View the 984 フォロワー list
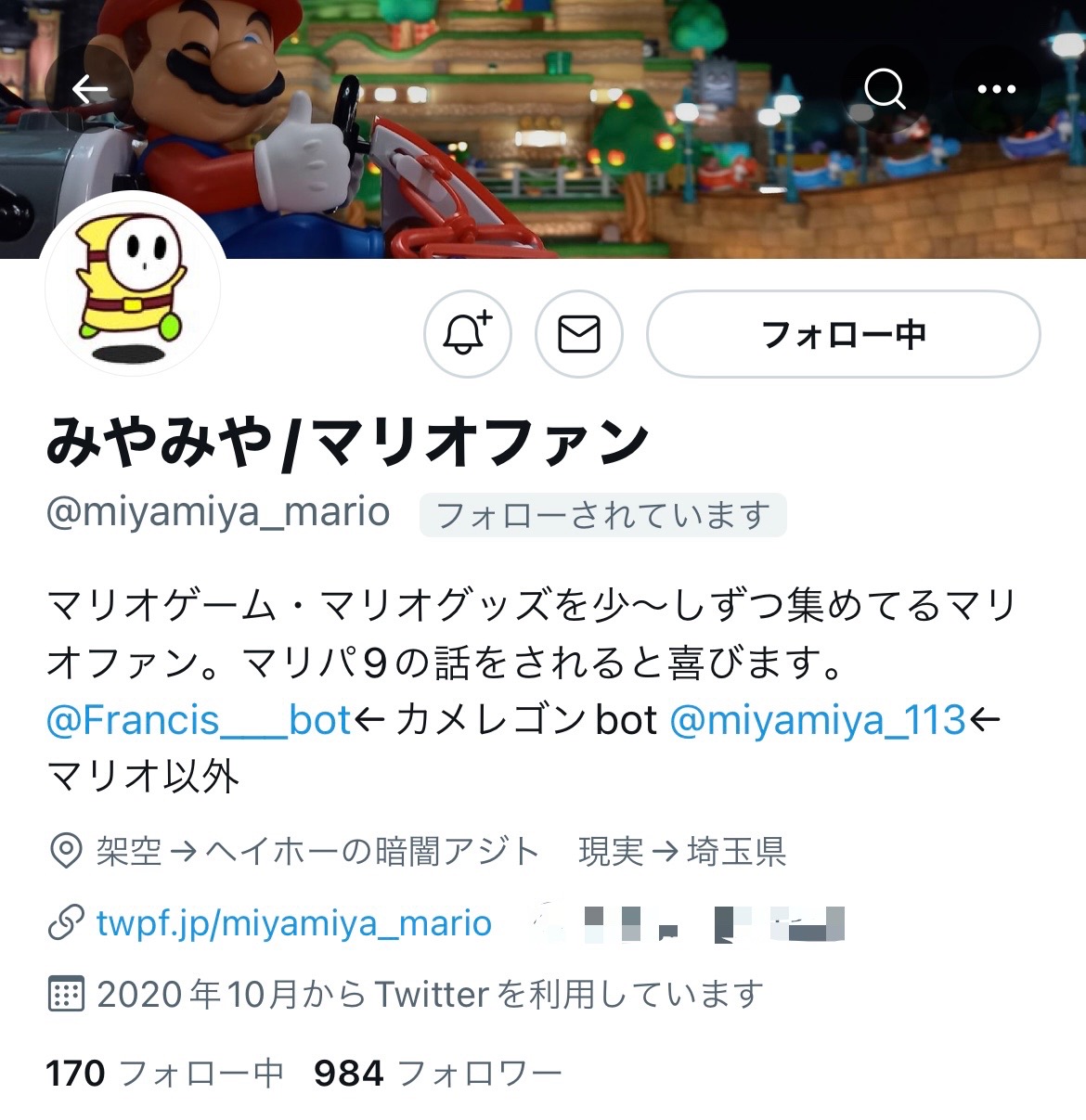The width and height of the screenshot is (1086, 1120). click(x=437, y=1073)
